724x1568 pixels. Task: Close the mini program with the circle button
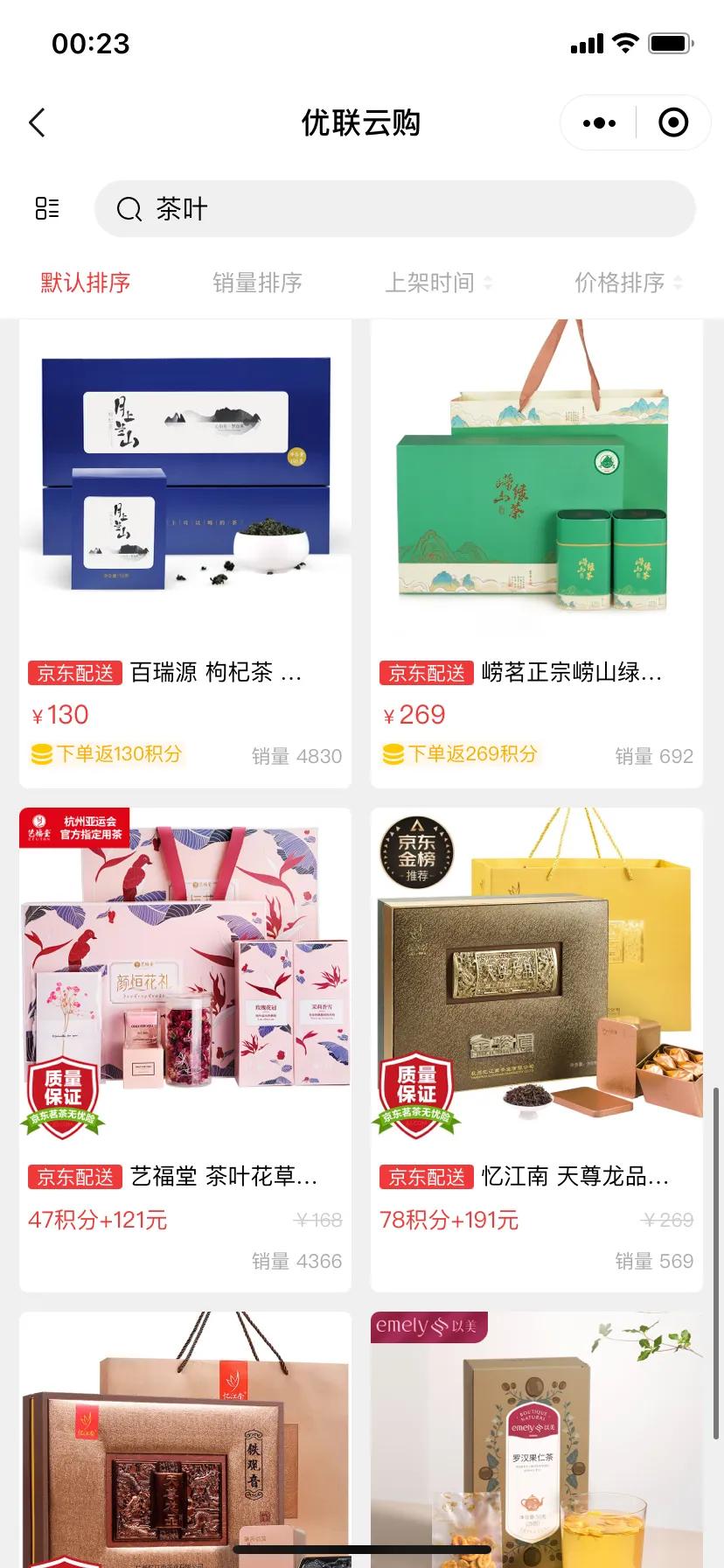point(672,122)
